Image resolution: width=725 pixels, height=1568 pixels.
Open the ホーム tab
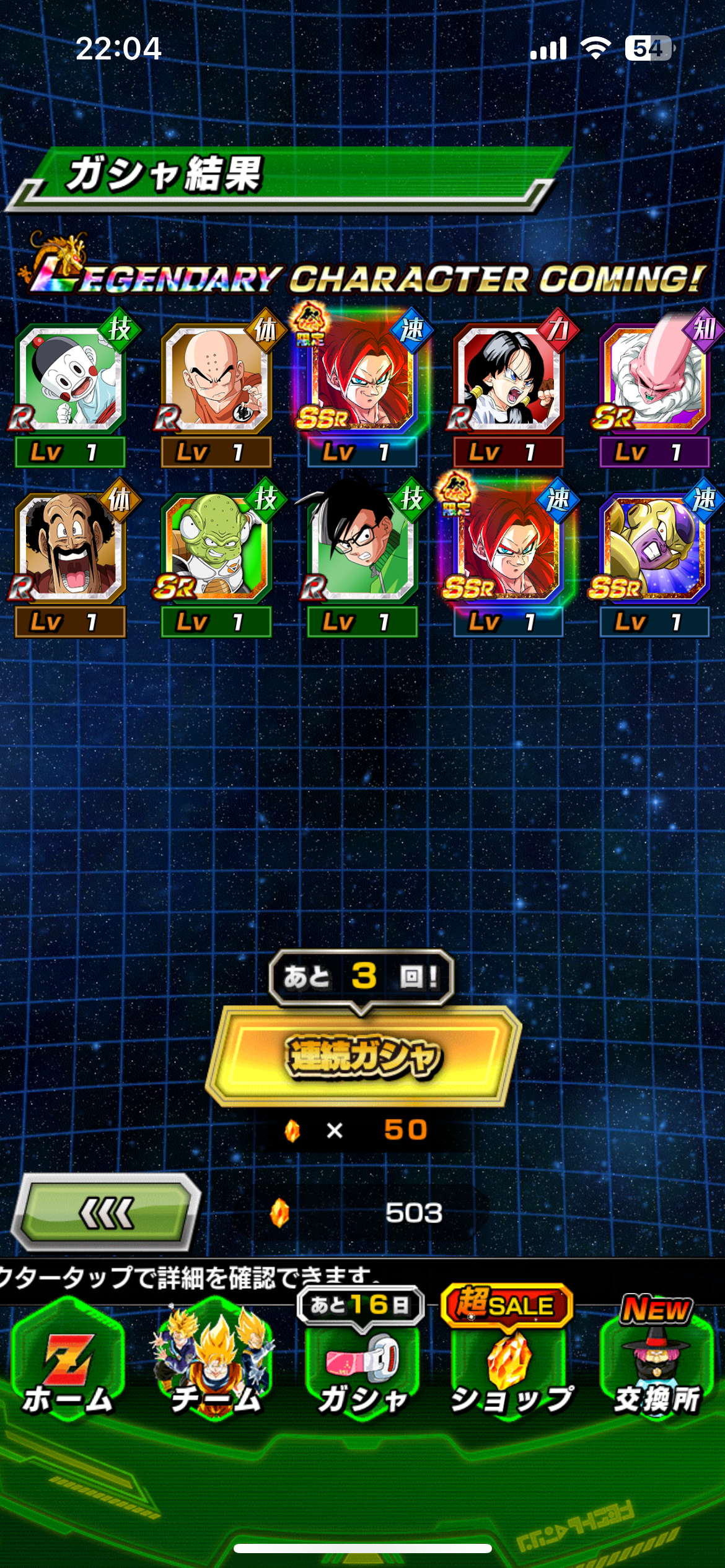pos(68,1362)
